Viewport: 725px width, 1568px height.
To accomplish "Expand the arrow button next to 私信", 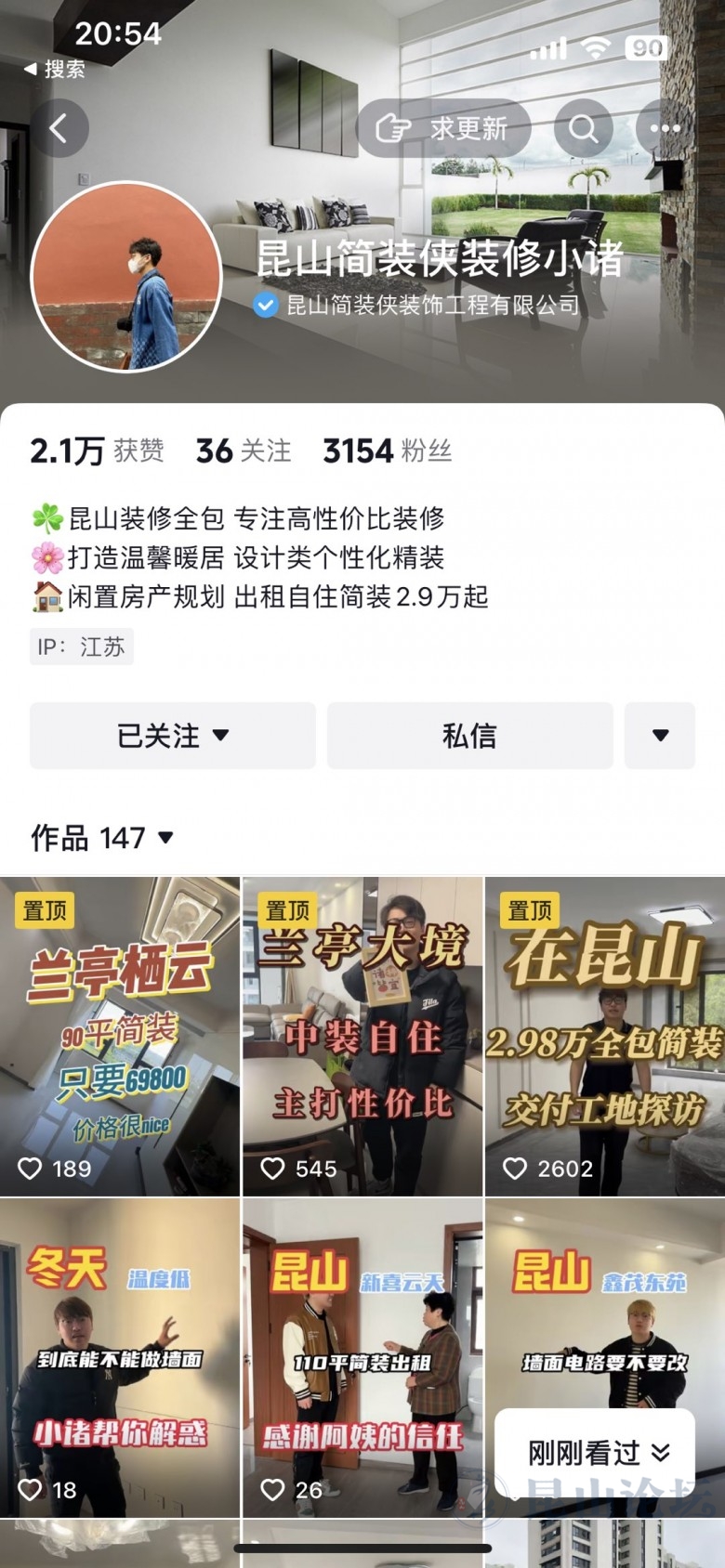I will coord(660,736).
